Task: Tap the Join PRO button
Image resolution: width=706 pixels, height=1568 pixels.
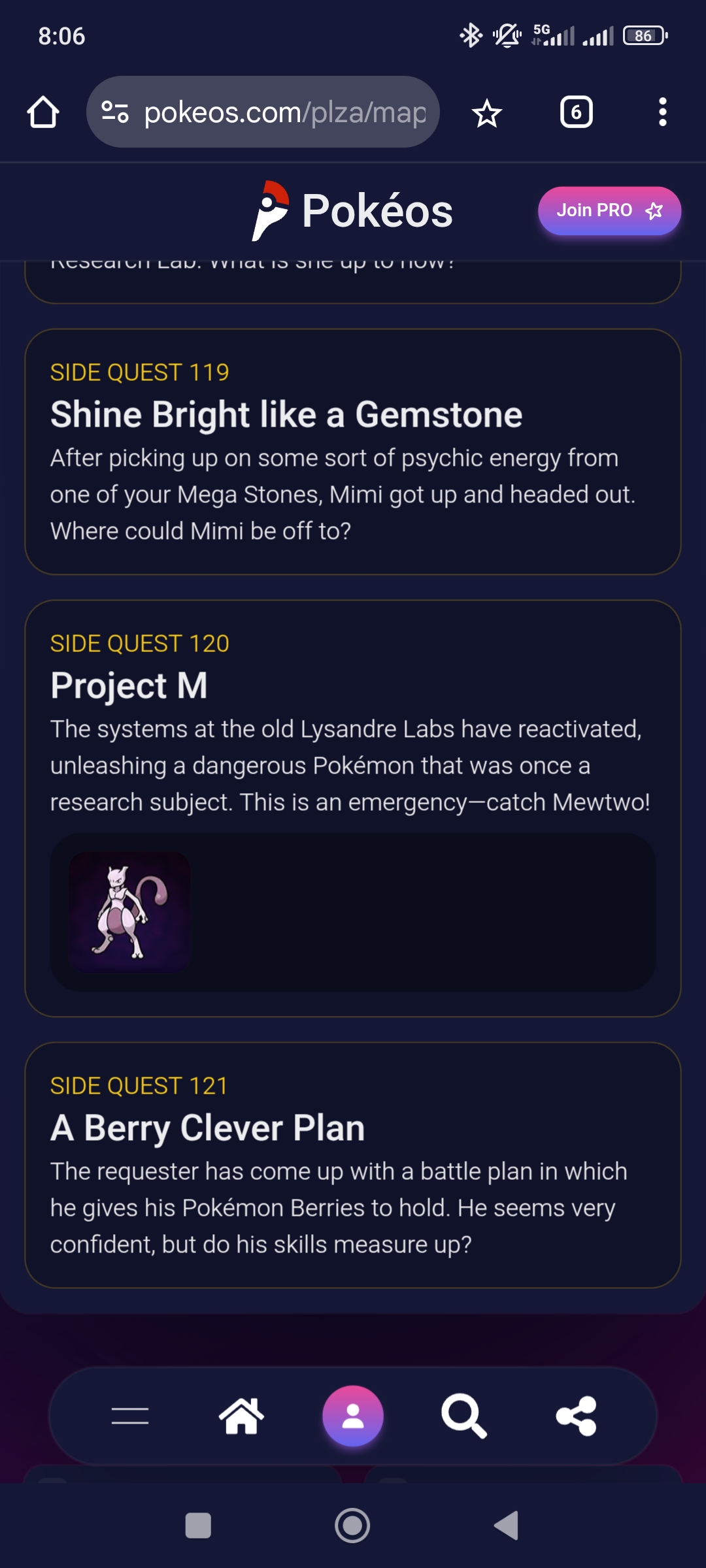Action: [x=609, y=210]
